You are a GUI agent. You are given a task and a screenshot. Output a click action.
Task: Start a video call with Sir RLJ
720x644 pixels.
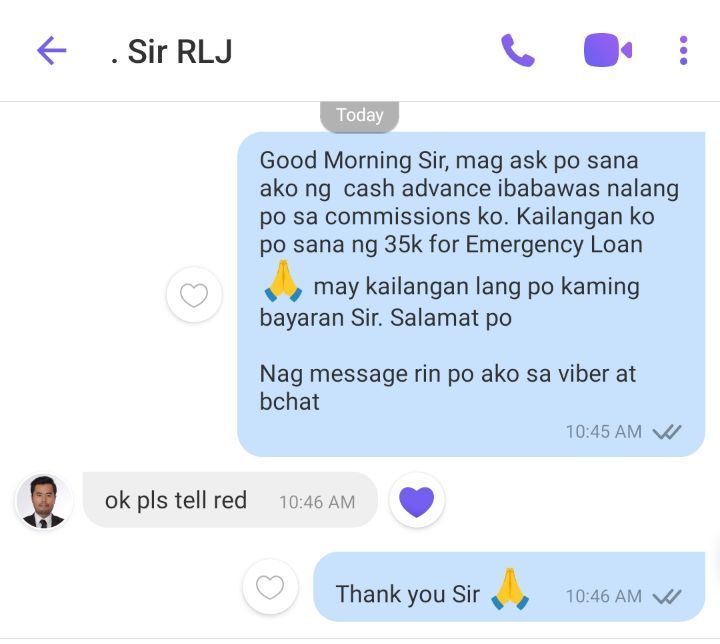click(x=607, y=50)
